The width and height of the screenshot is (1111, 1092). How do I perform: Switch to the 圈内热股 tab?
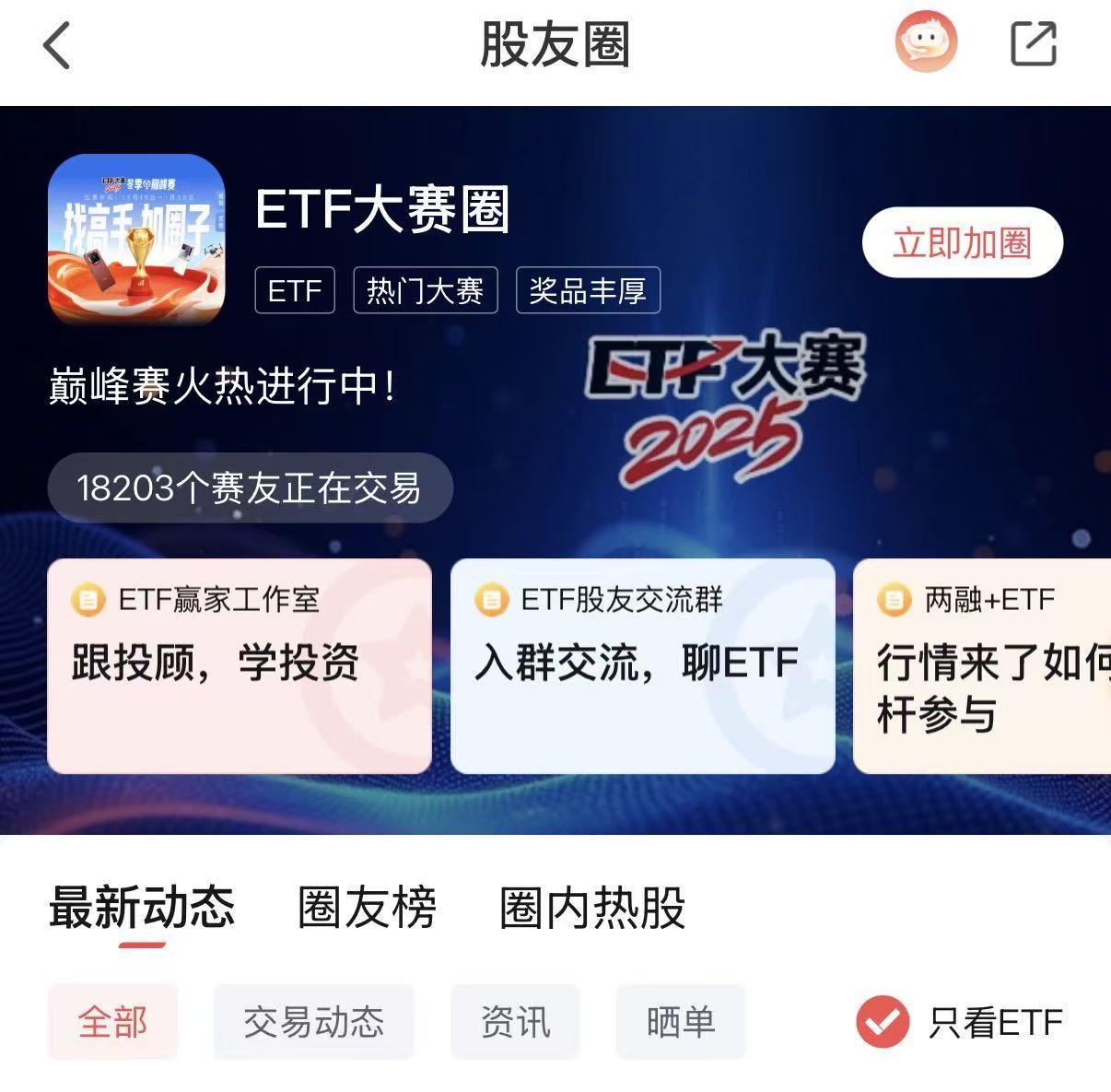(x=592, y=909)
